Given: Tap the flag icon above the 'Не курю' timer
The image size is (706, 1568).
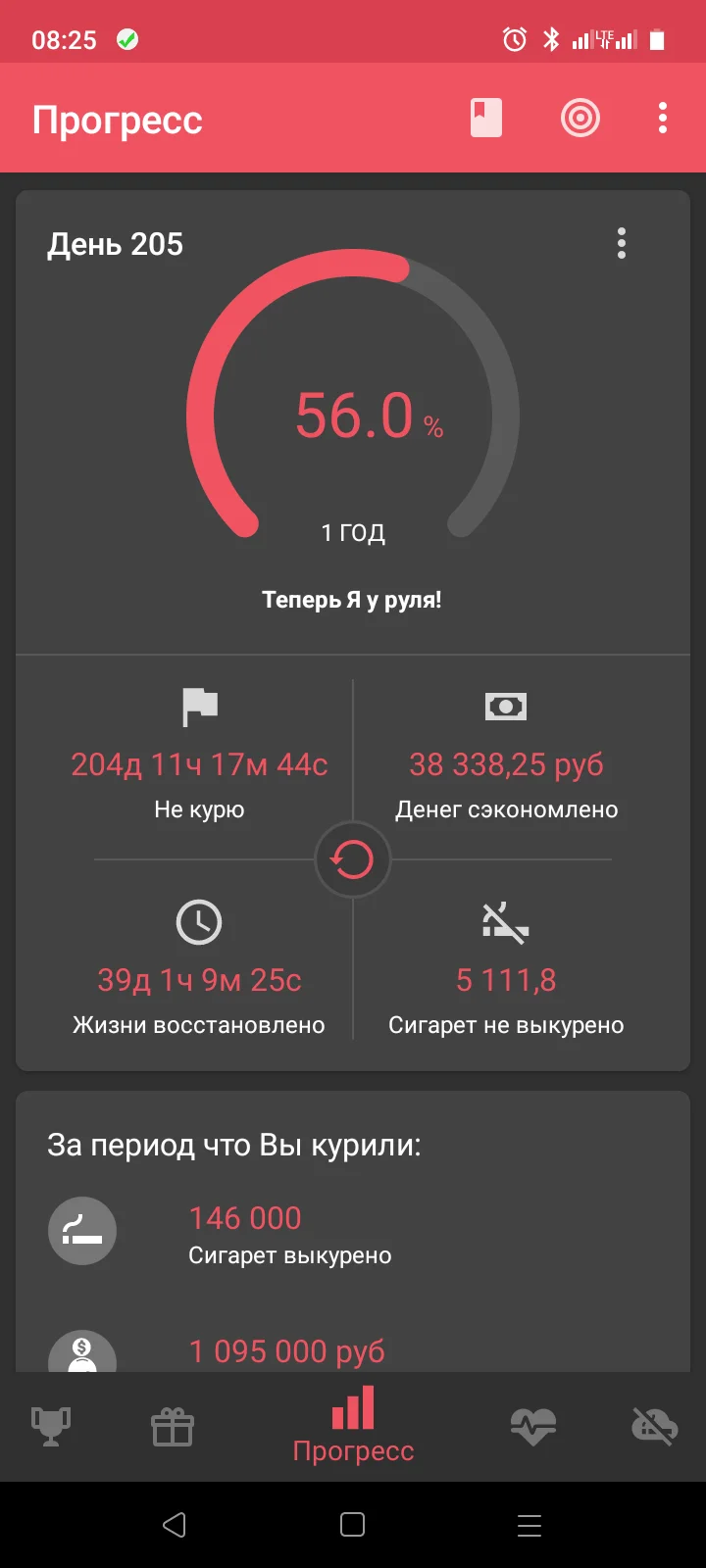Looking at the screenshot, I should point(199,705).
